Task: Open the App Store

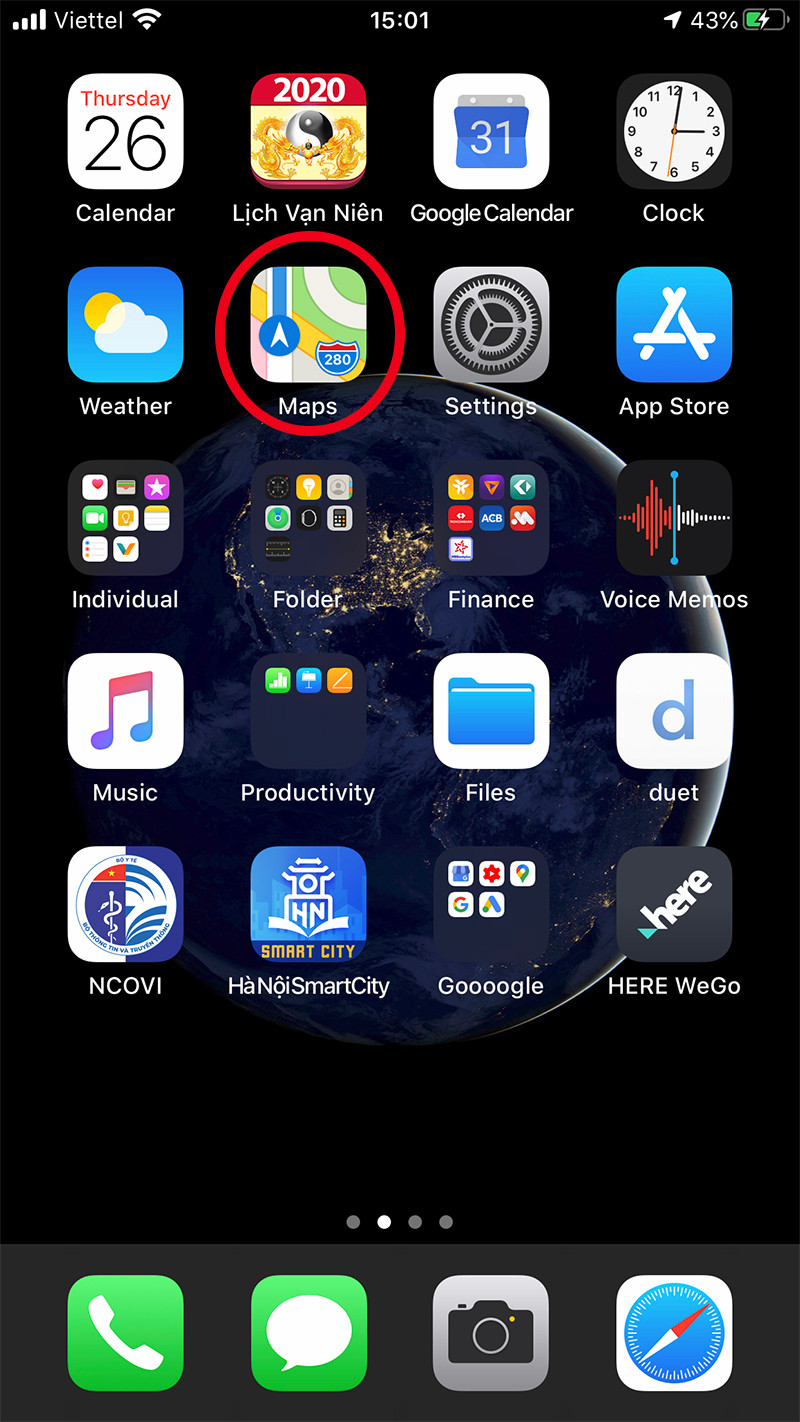Action: pos(674,325)
